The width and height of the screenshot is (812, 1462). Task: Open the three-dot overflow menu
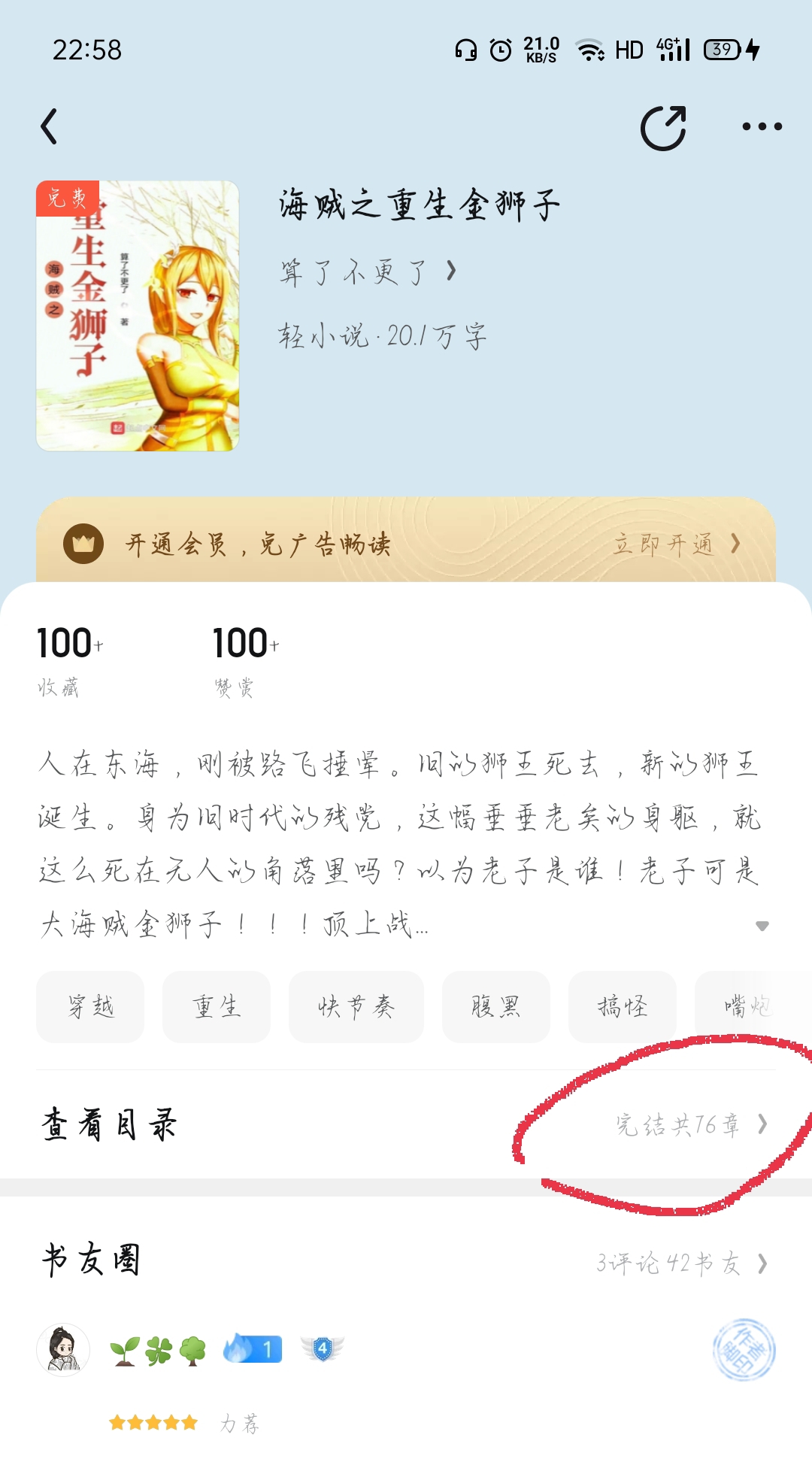(762, 126)
